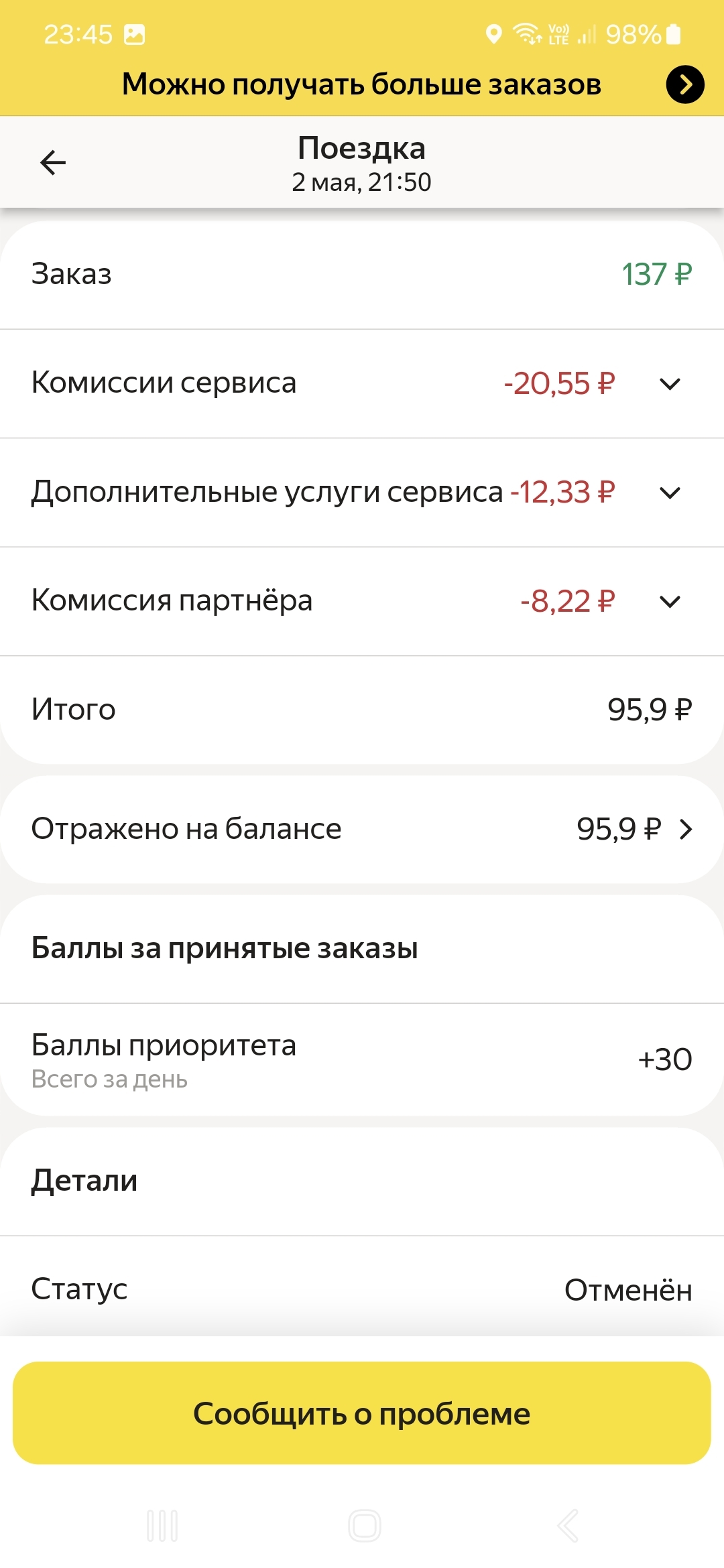Expand the Комиссия партнёра row
724x1568 pixels.
tap(670, 601)
